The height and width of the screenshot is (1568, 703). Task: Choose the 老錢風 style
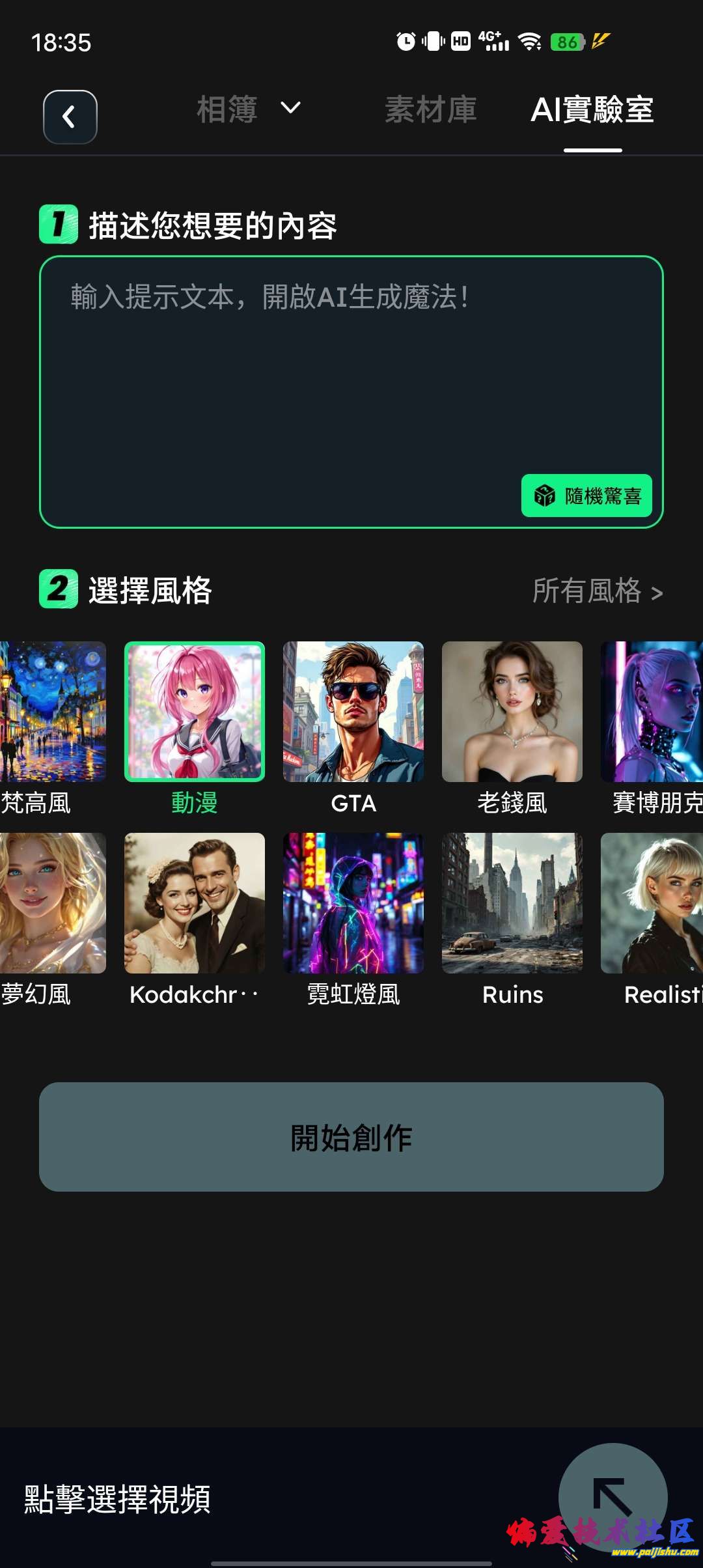point(512,712)
